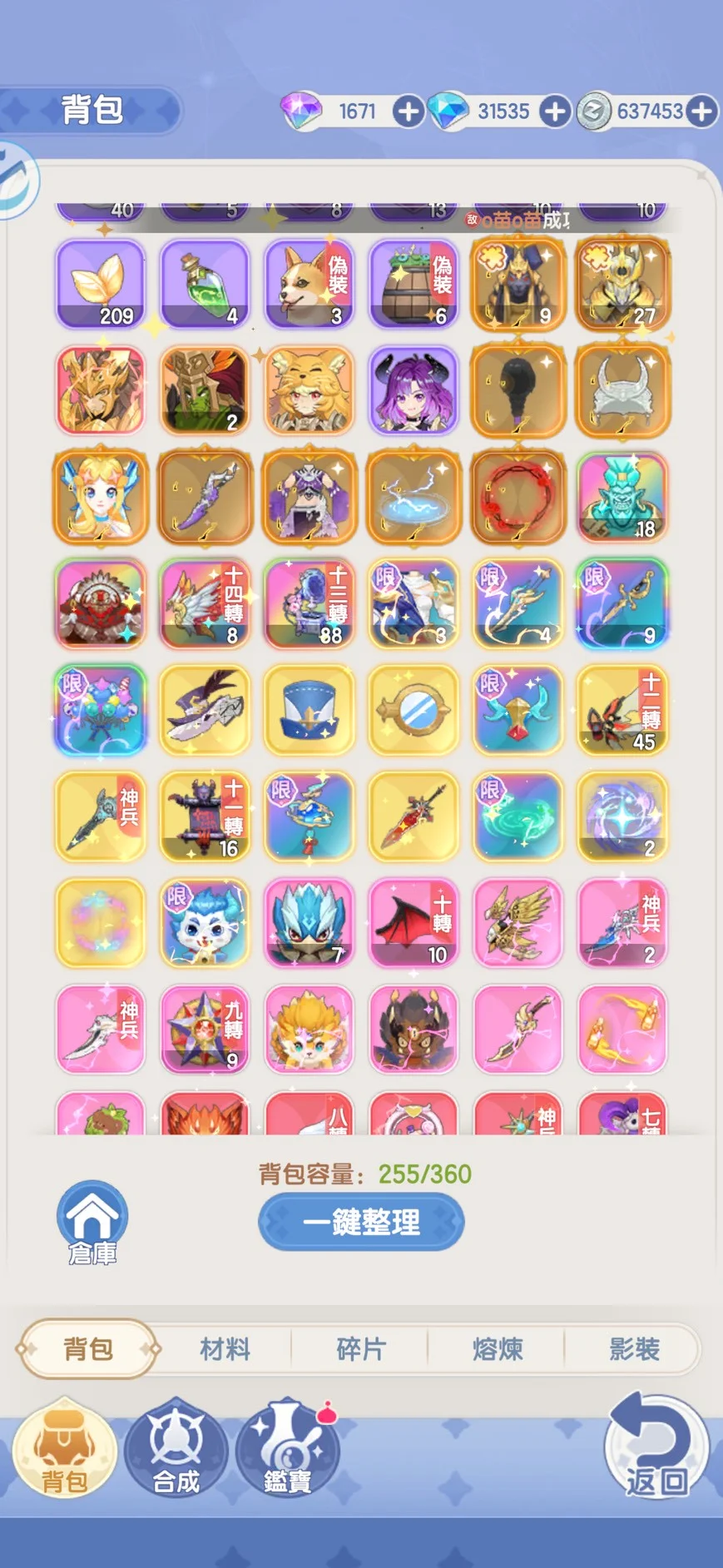
Task: Select the 十四轉 winged item
Action: (205, 603)
